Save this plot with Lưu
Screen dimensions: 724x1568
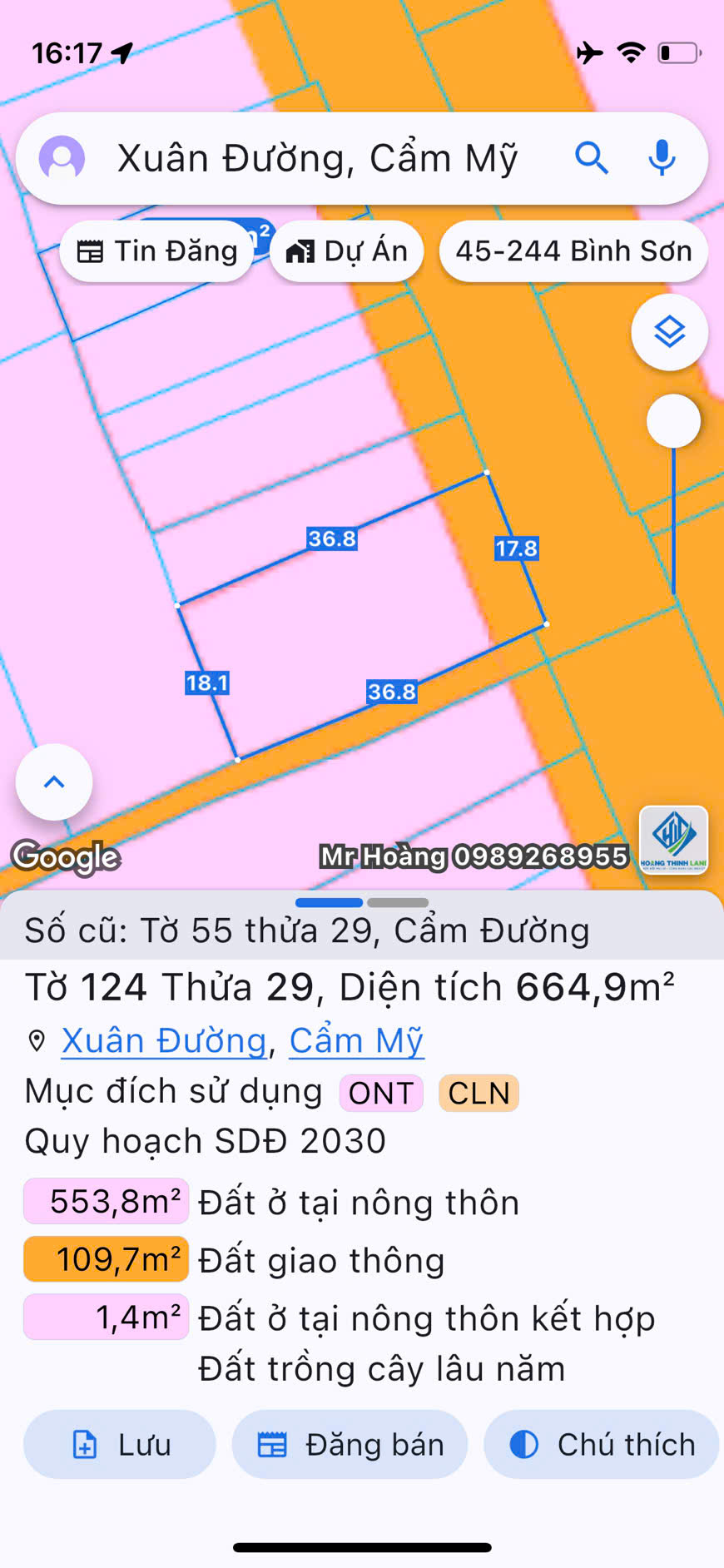(x=120, y=1445)
